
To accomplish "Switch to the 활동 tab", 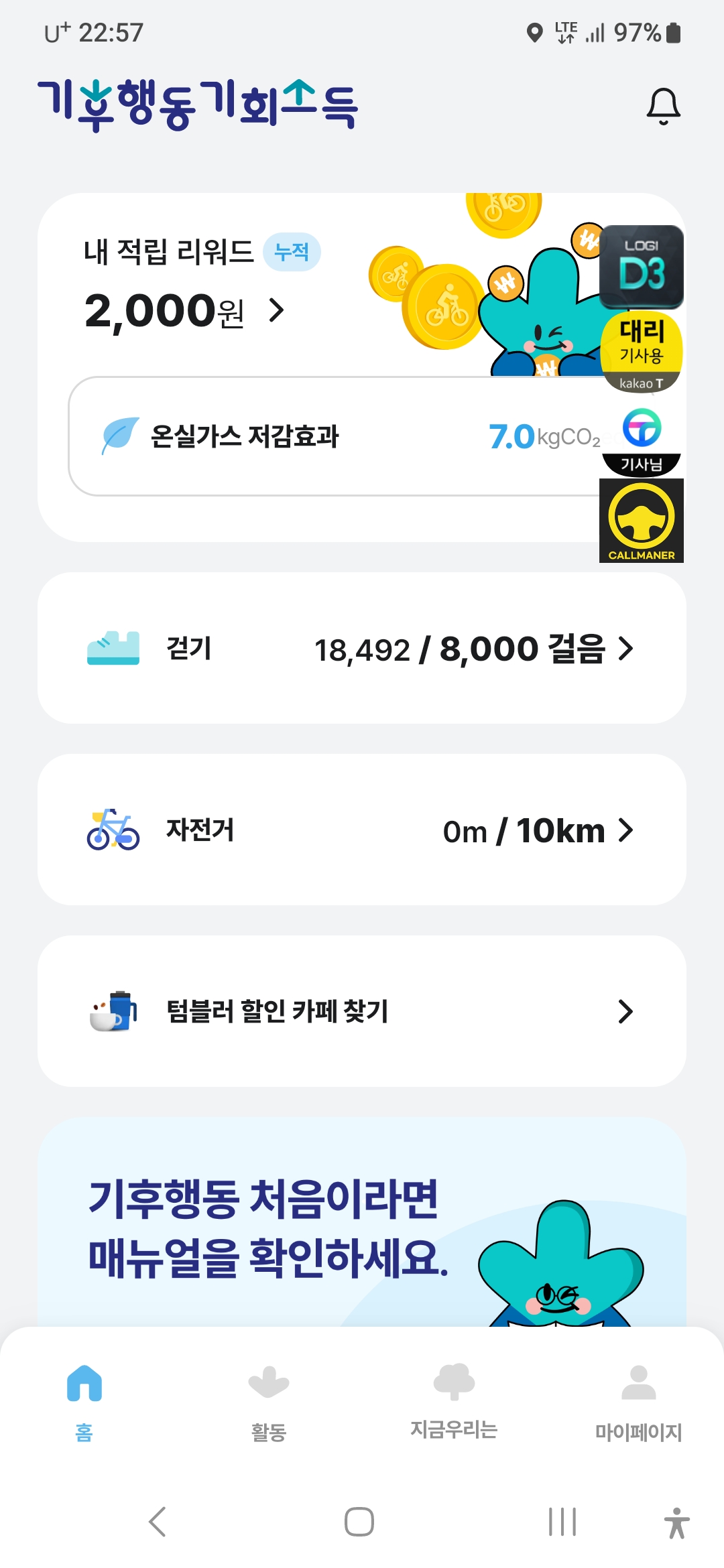I will [x=269, y=1398].
